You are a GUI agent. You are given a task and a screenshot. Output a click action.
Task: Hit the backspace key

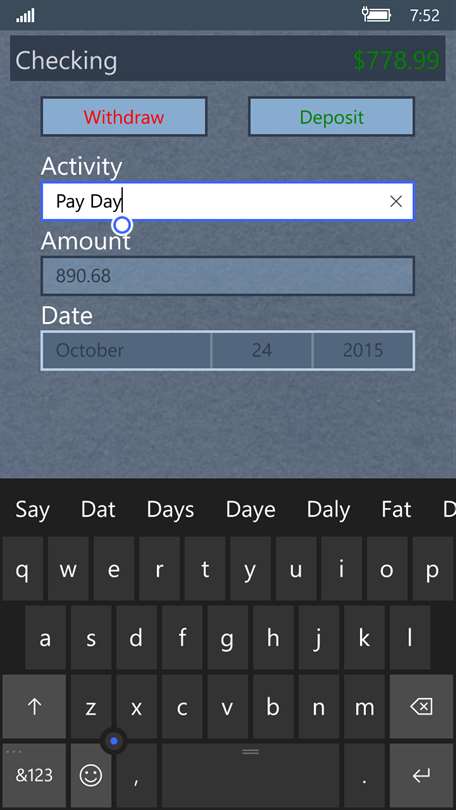pyautogui.click(x=421, y=707)
